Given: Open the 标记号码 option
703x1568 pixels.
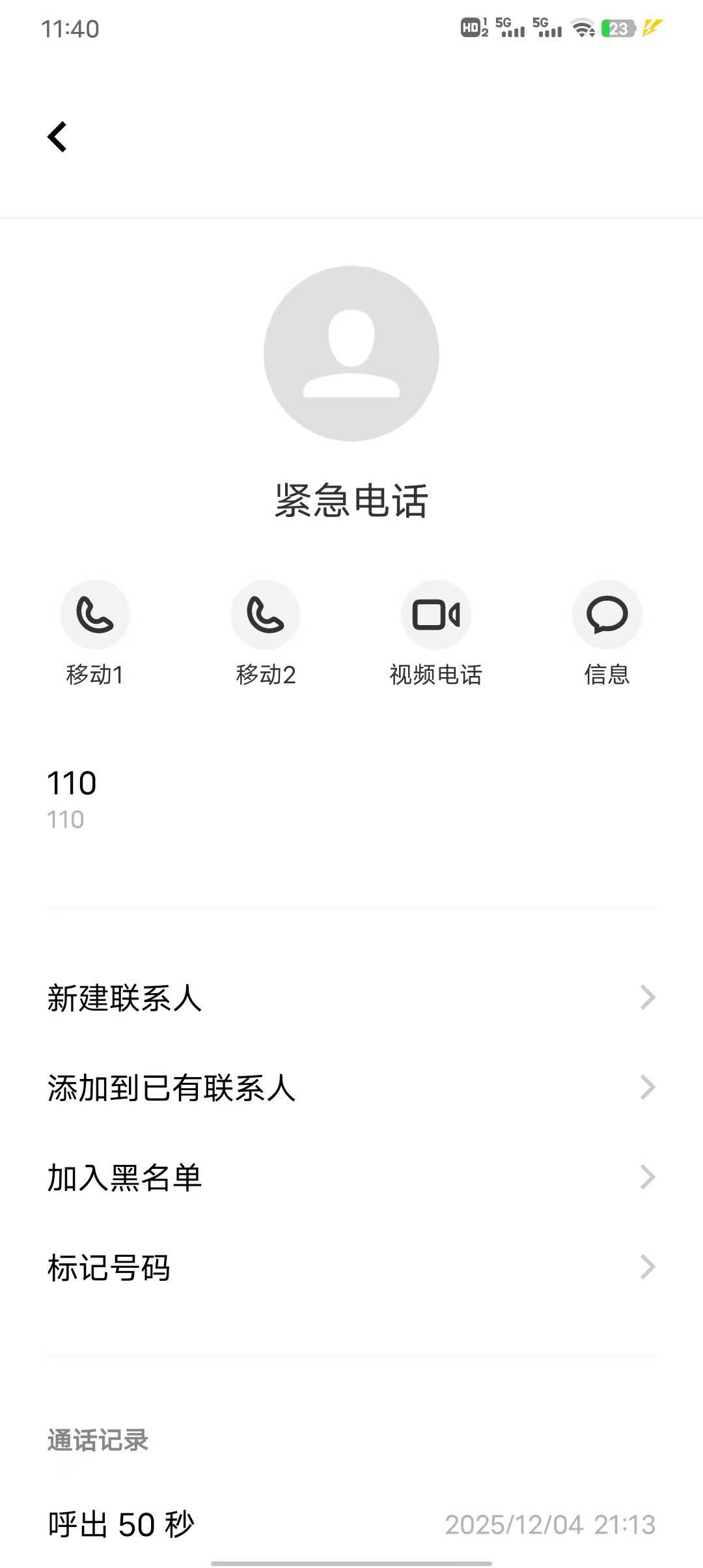Looking at the screenshot, I should tap(351, 1267).
